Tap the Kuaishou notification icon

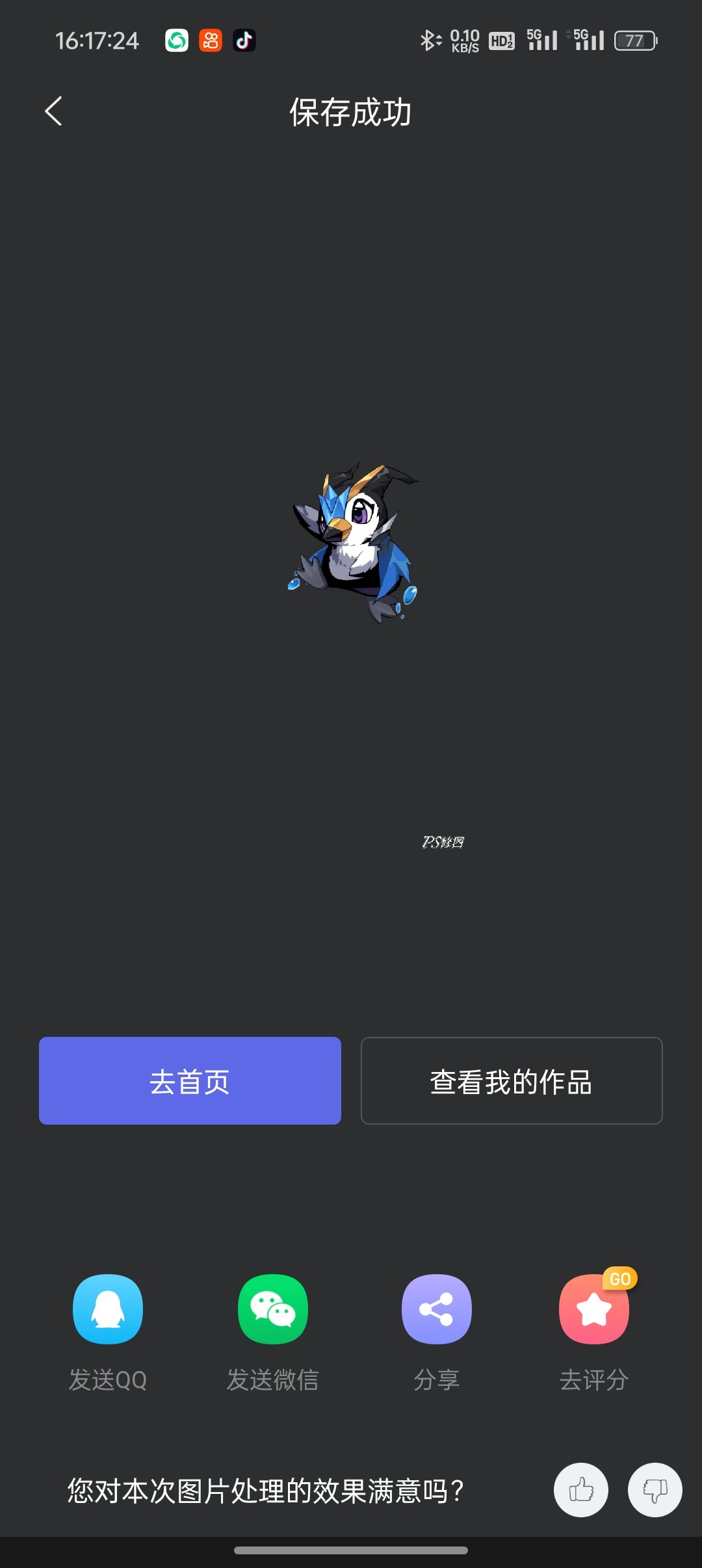pyautogui.click(x=209, y=40)
